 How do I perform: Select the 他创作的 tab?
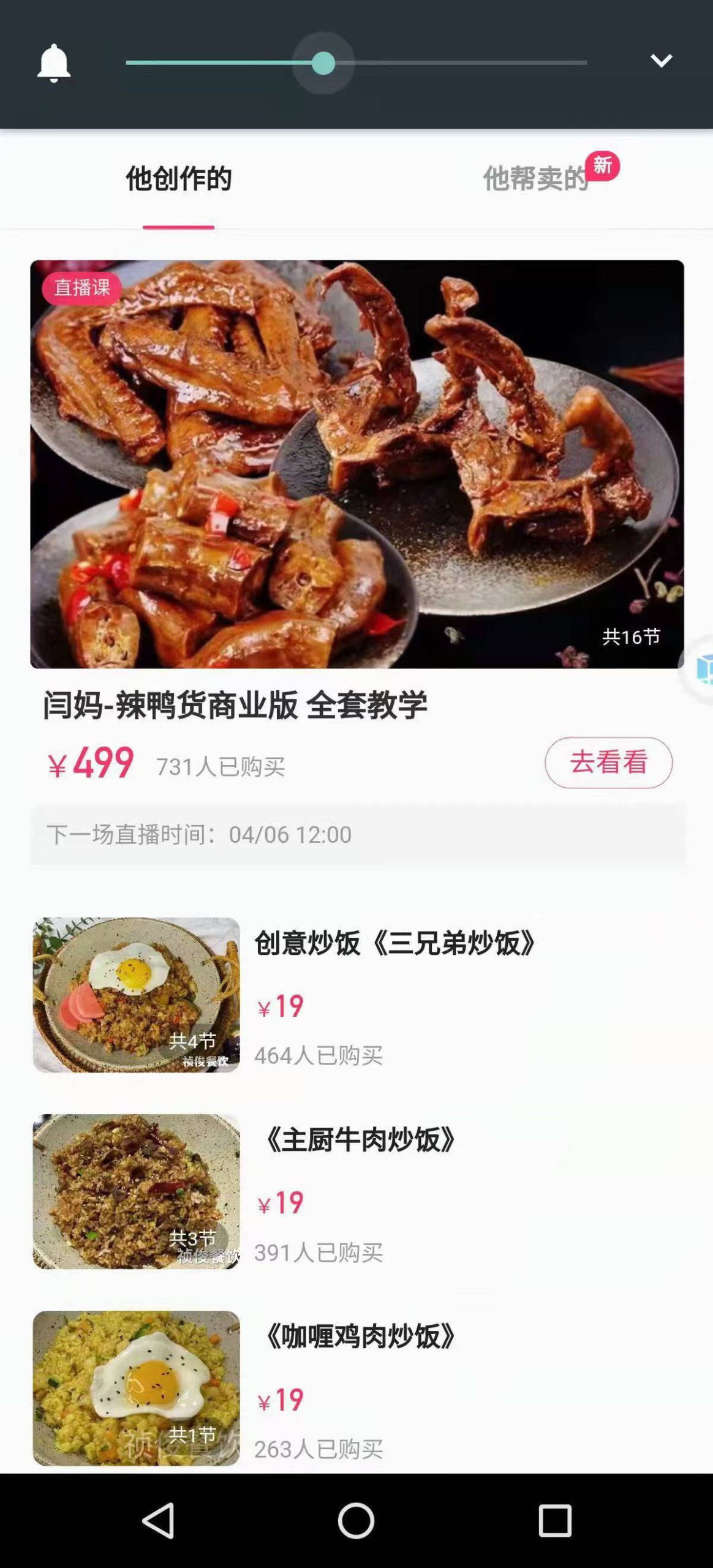178,178
